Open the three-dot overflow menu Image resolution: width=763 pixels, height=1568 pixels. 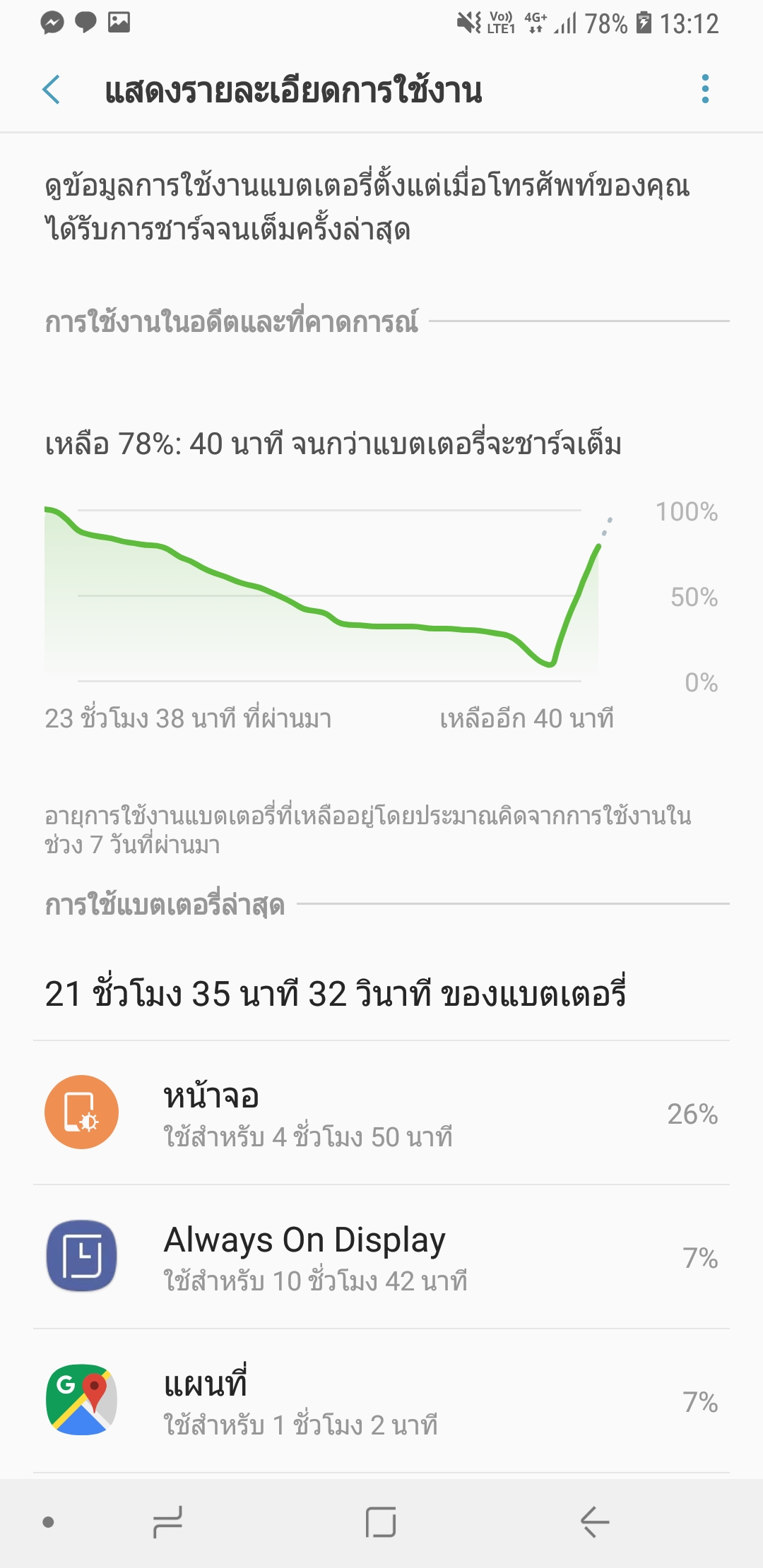(704, 90)
